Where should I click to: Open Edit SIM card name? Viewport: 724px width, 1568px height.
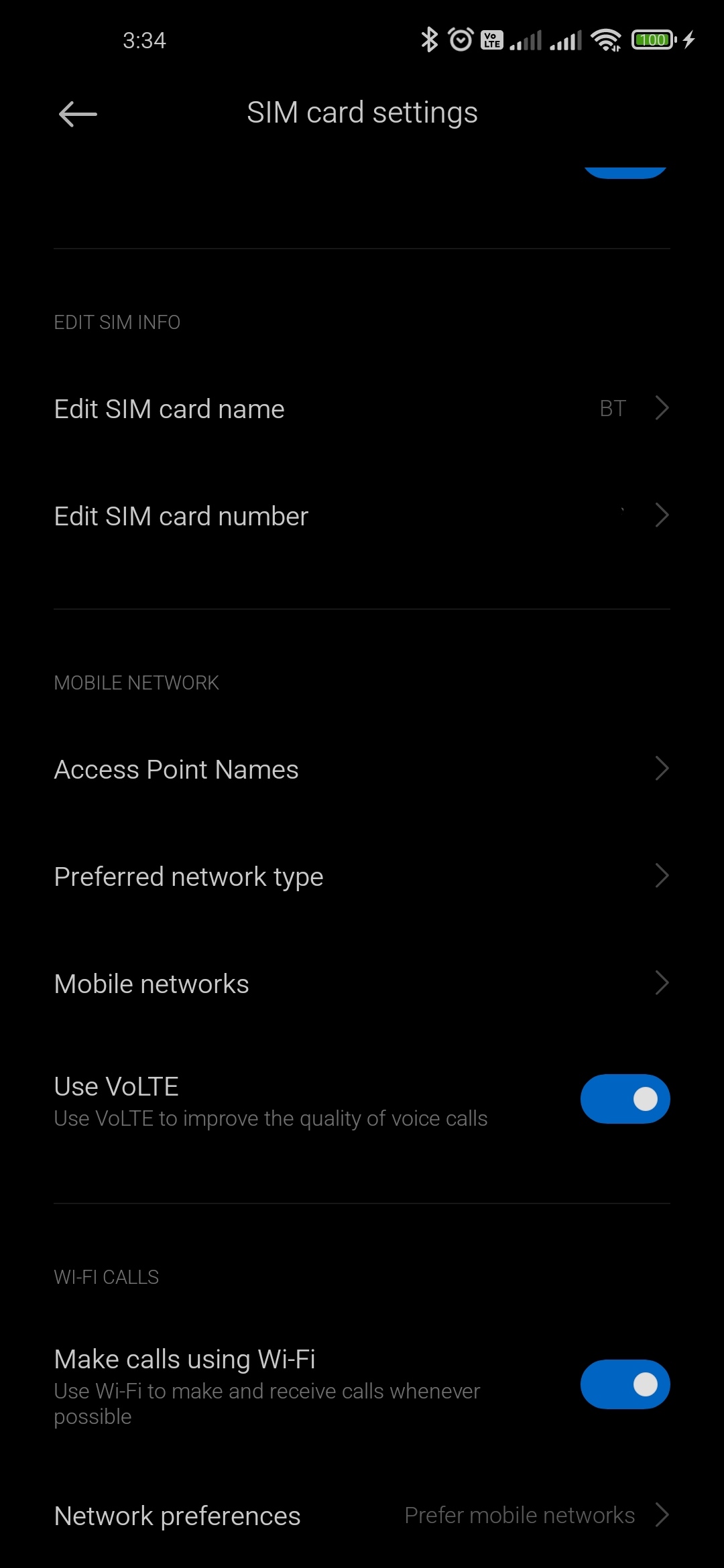click(362, 409)
